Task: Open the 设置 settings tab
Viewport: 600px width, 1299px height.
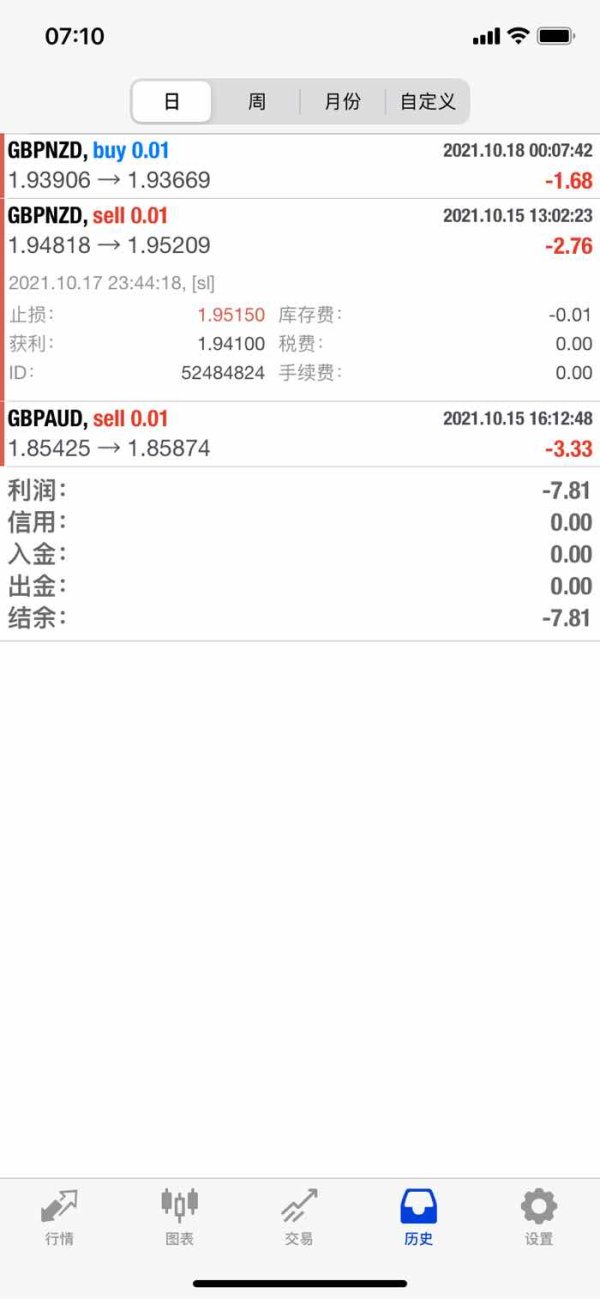Action: (x=539, y=1216)
